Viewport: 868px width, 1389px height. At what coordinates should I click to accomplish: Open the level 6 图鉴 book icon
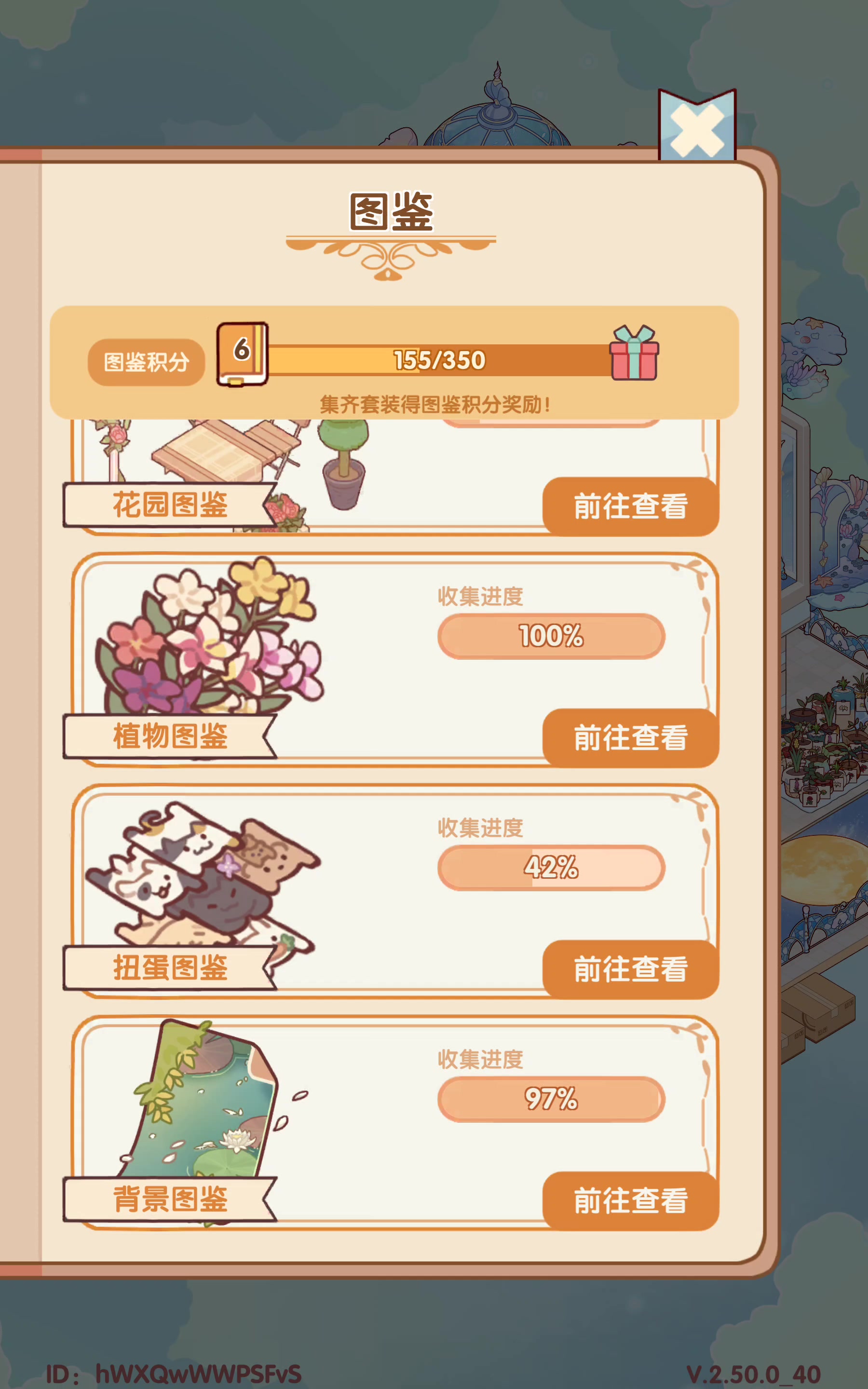[242, 354]
